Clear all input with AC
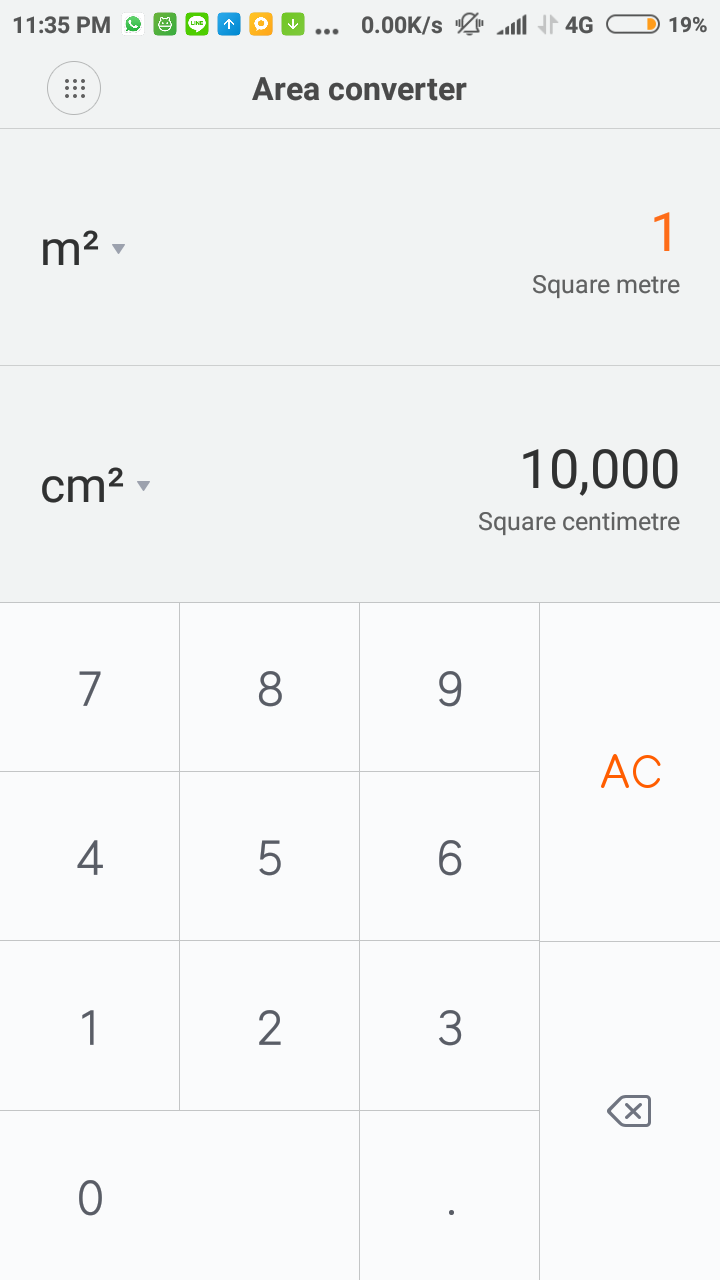Screen dimensions: 720x1280 click(630, 772)
